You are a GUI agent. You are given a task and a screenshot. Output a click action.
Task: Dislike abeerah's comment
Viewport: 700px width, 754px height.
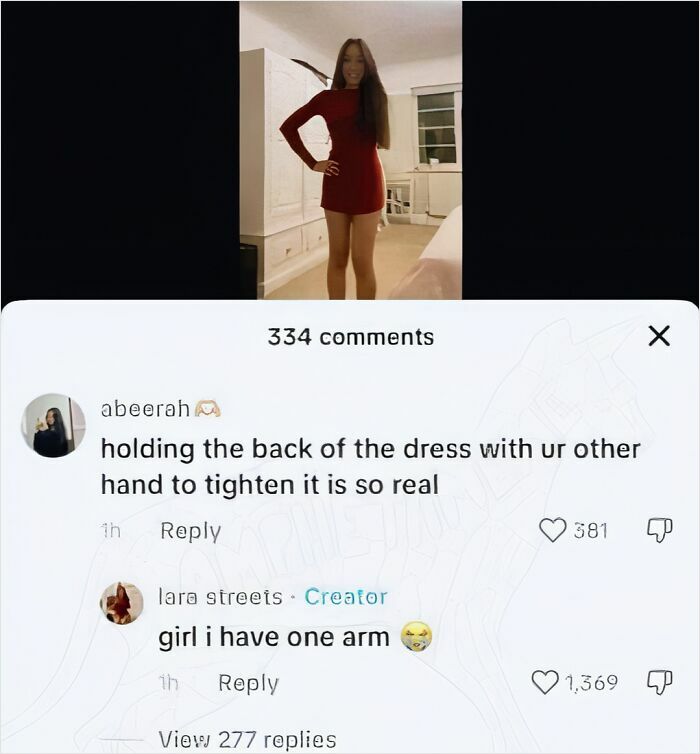[x=660, y=530]
